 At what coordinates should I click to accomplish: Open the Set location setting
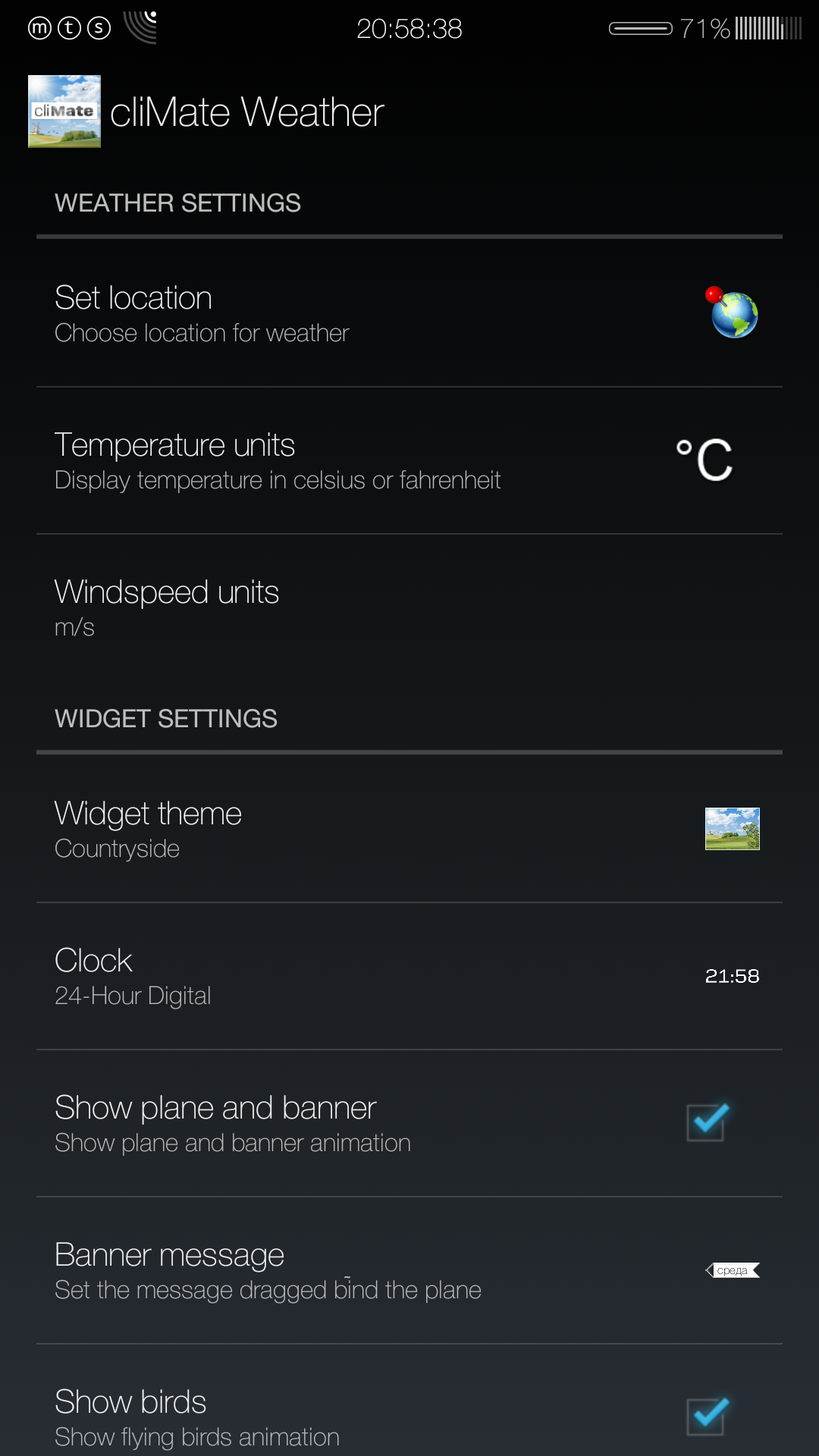(x=409, y=314)
